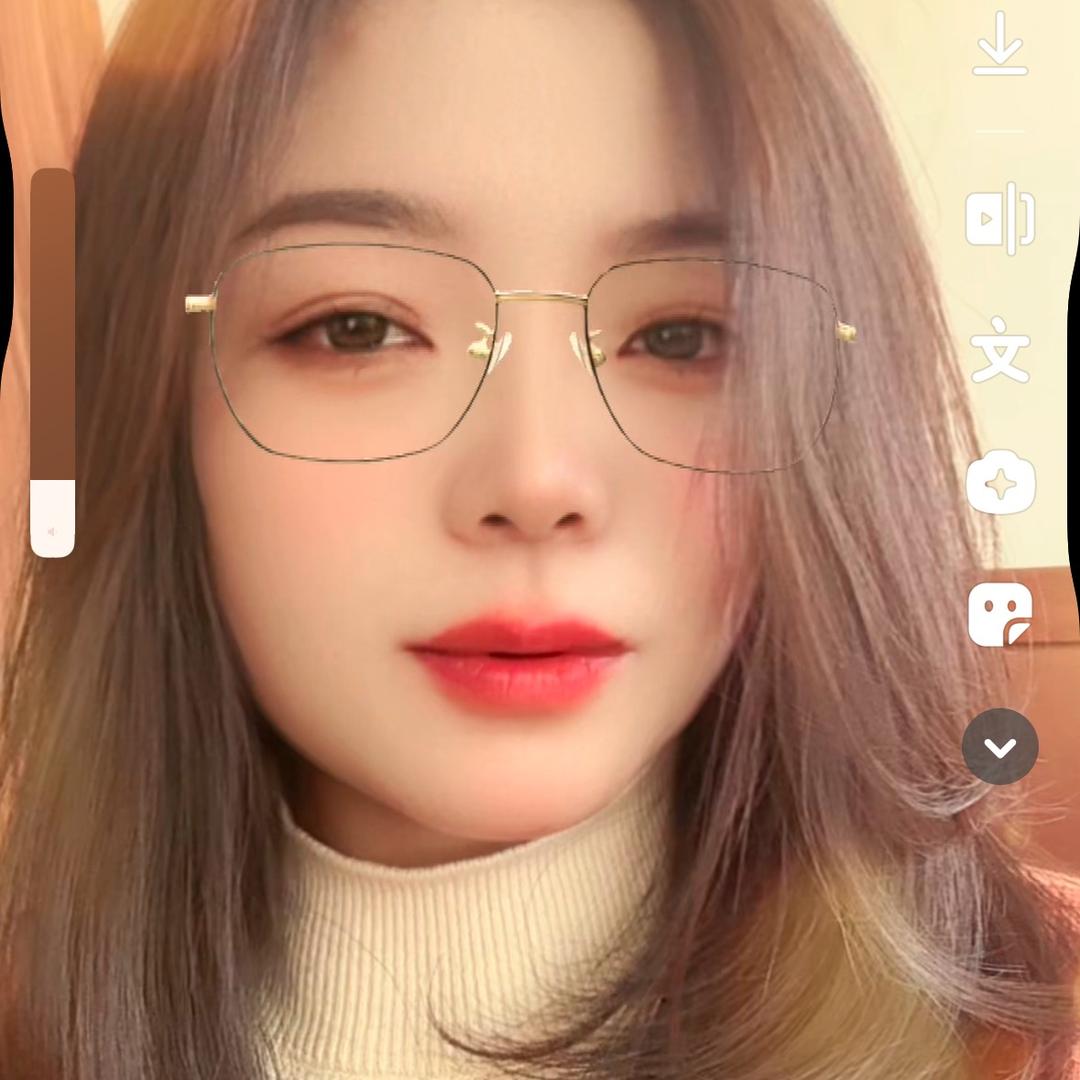Download the photo with the arrow icon
1080x1080 pixels.
(1000, 44)
